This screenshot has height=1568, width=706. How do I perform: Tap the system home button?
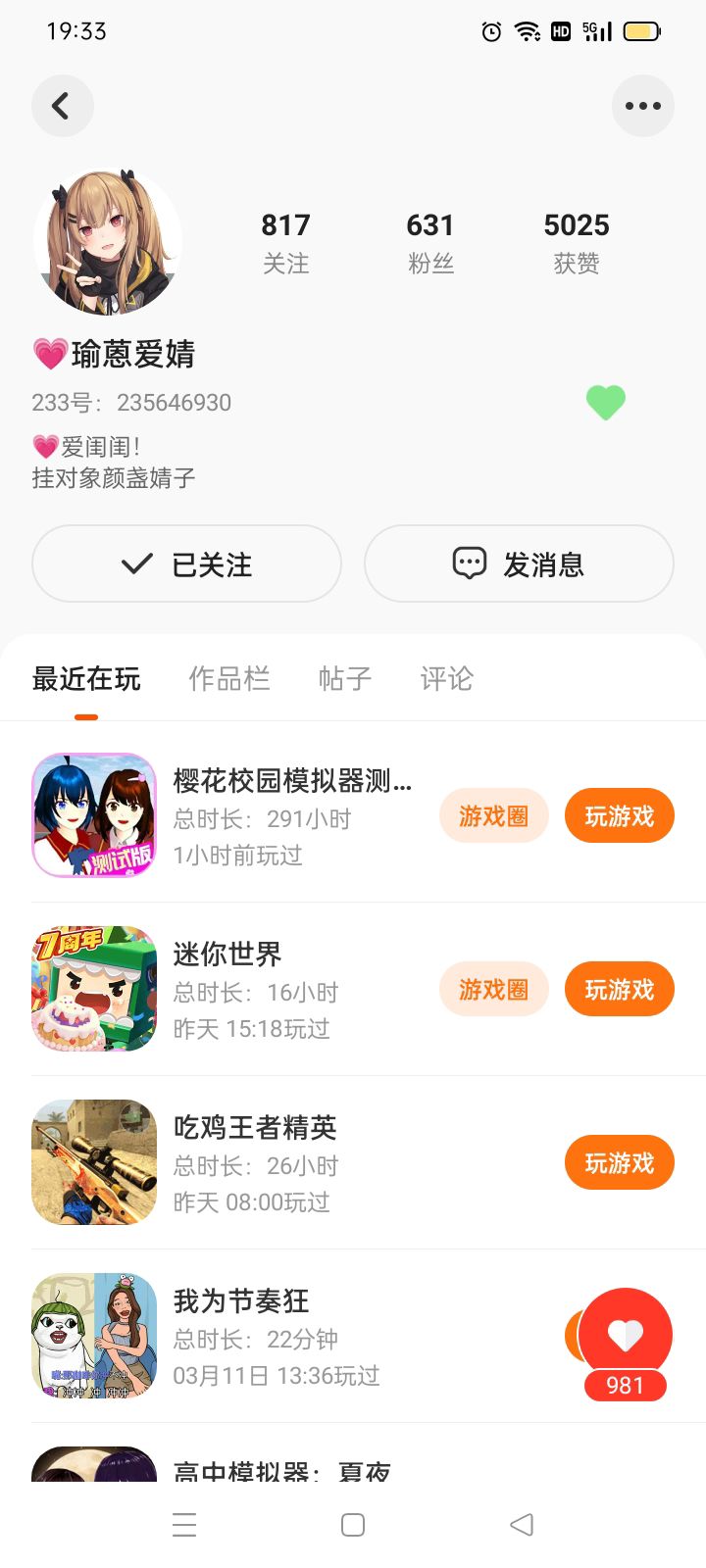click(353, 1524)
